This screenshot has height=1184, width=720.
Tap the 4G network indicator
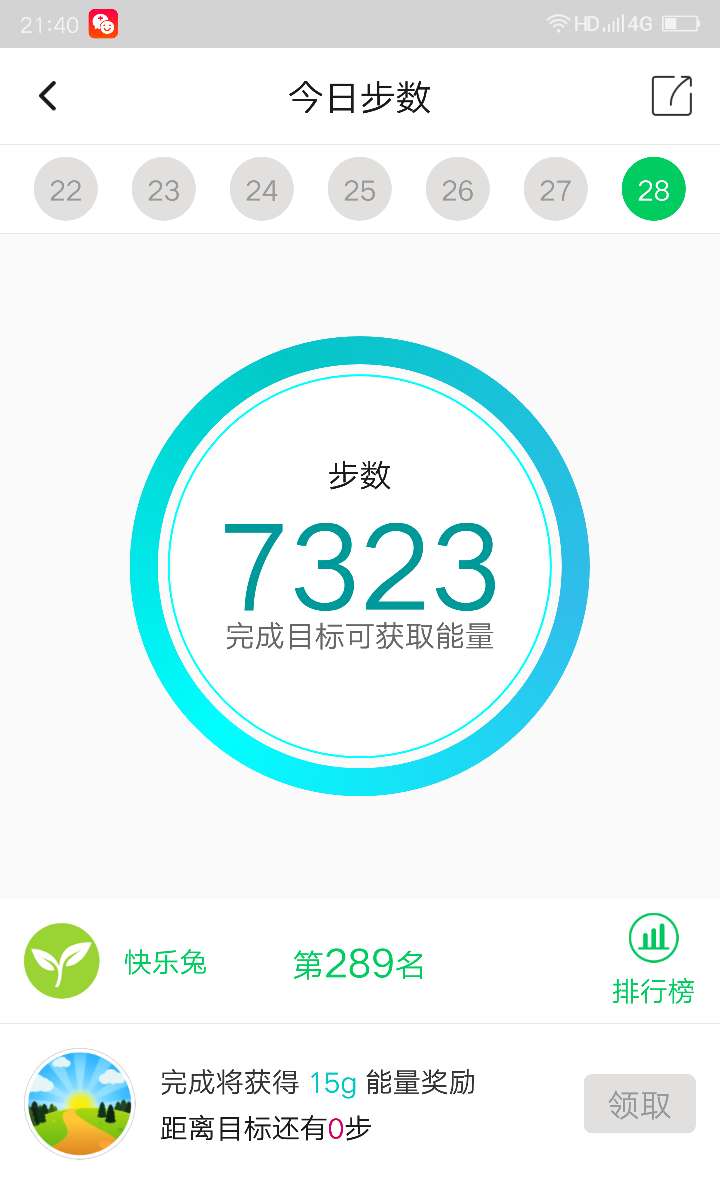click(x=638, y=22)
